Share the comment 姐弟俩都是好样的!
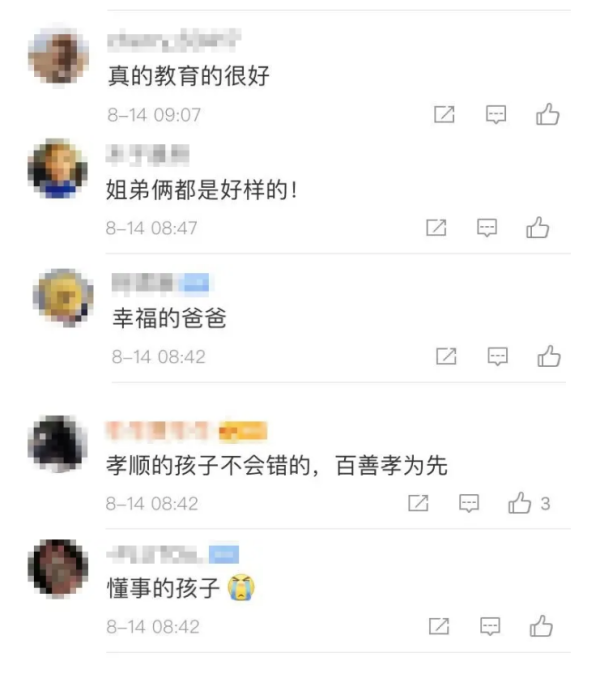This screenshot has width=600, height=678. [436, 228]
